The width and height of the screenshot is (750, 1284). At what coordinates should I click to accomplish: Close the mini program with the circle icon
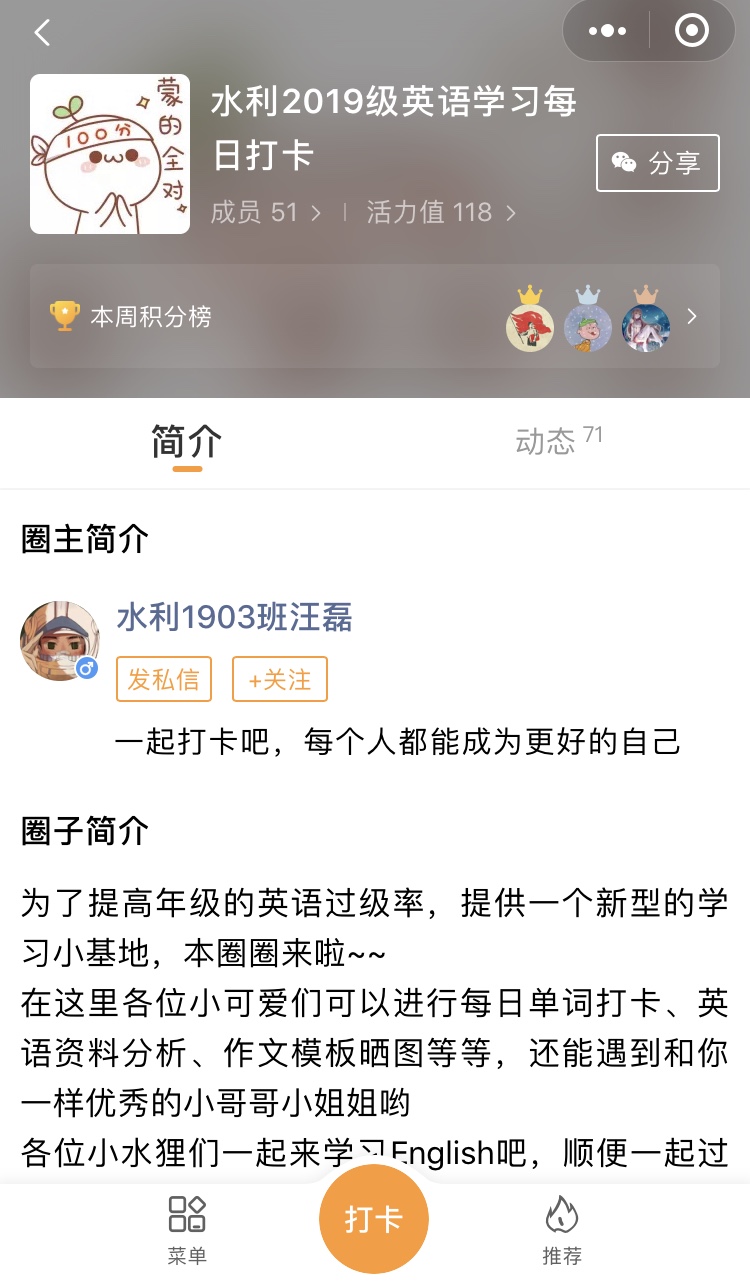tap(691, 32)
